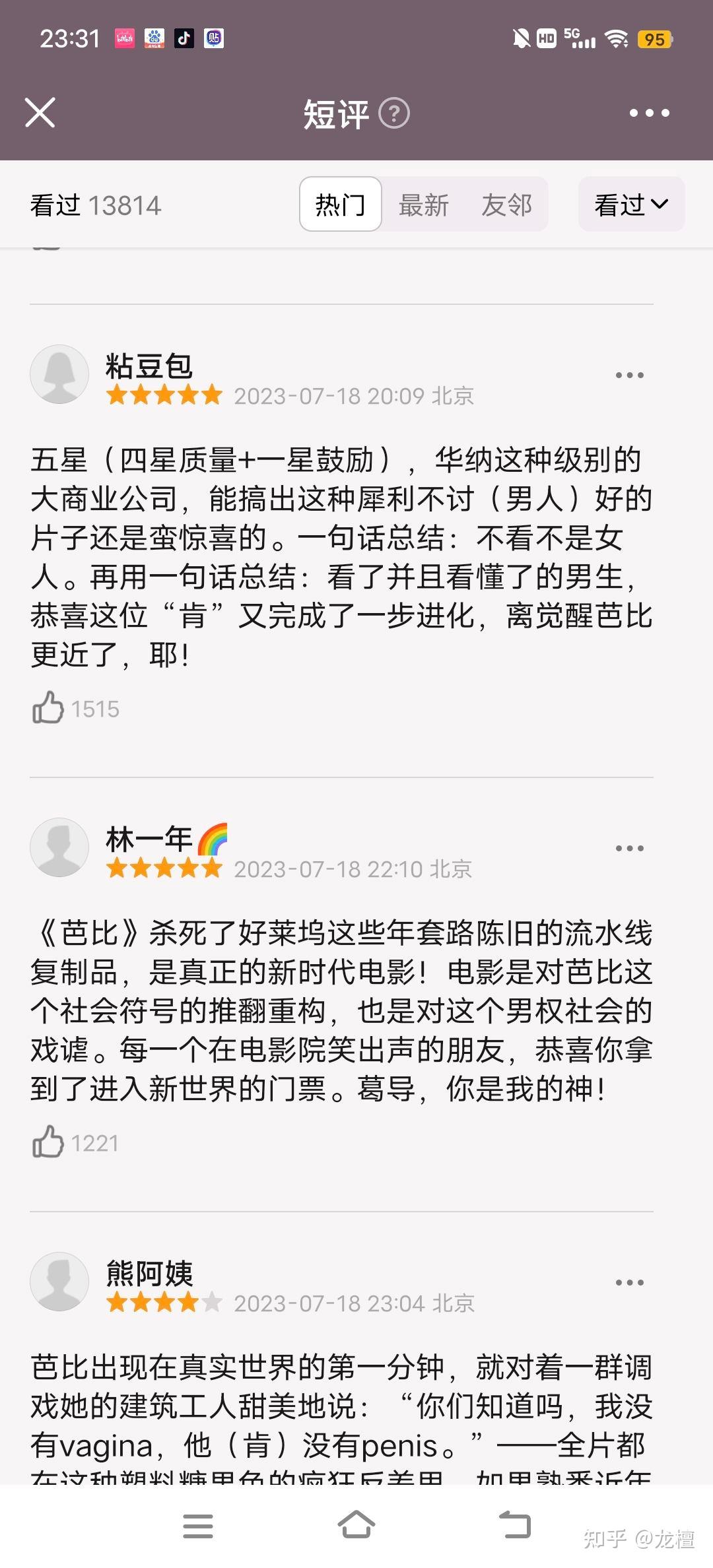Open more options on 粘豆包's review
This screenshot has height=1568, width=713.
(x=629, y=375)
